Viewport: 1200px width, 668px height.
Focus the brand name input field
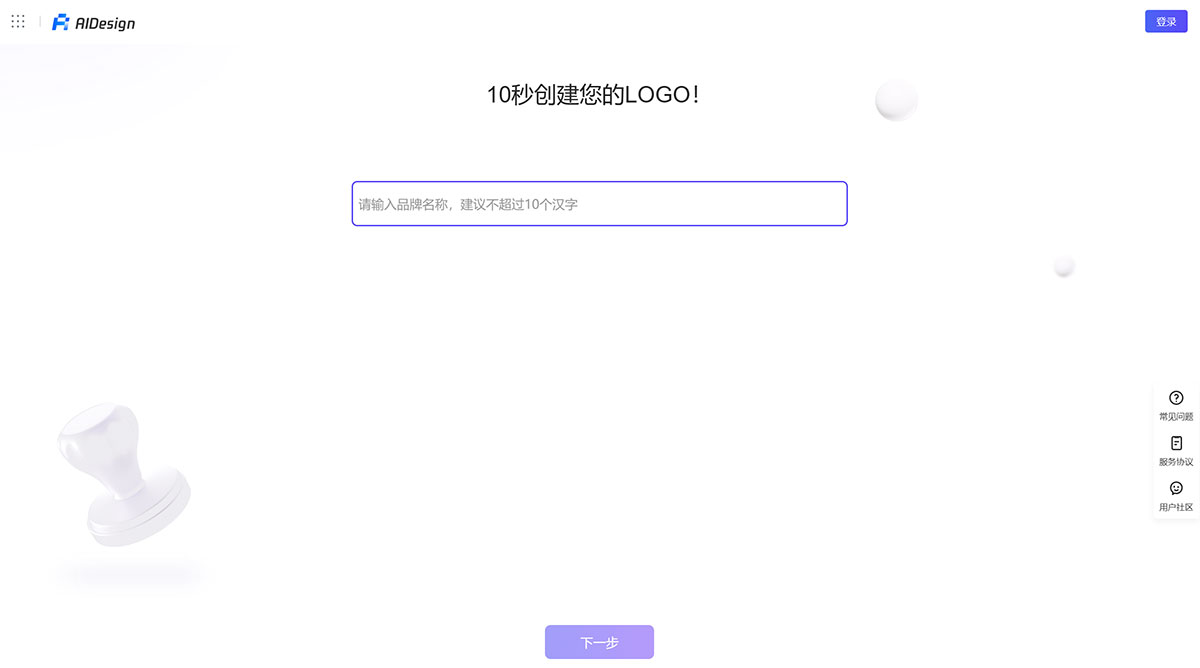tap(599, 204)
